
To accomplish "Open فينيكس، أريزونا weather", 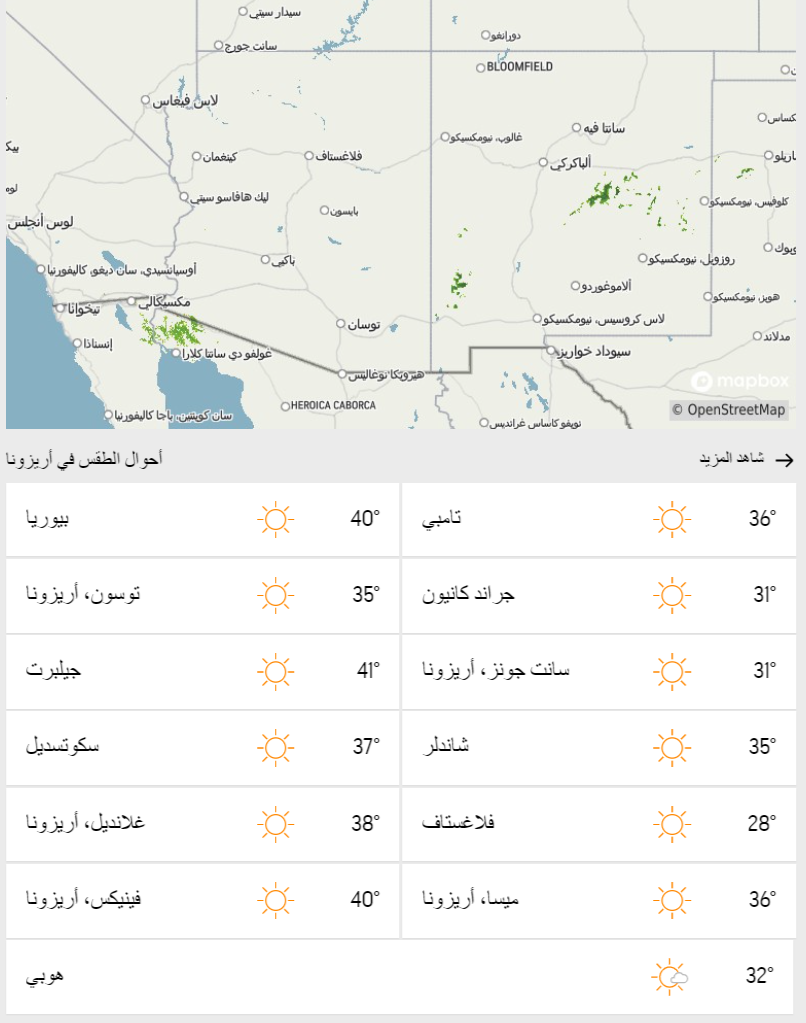I will 203,899.
